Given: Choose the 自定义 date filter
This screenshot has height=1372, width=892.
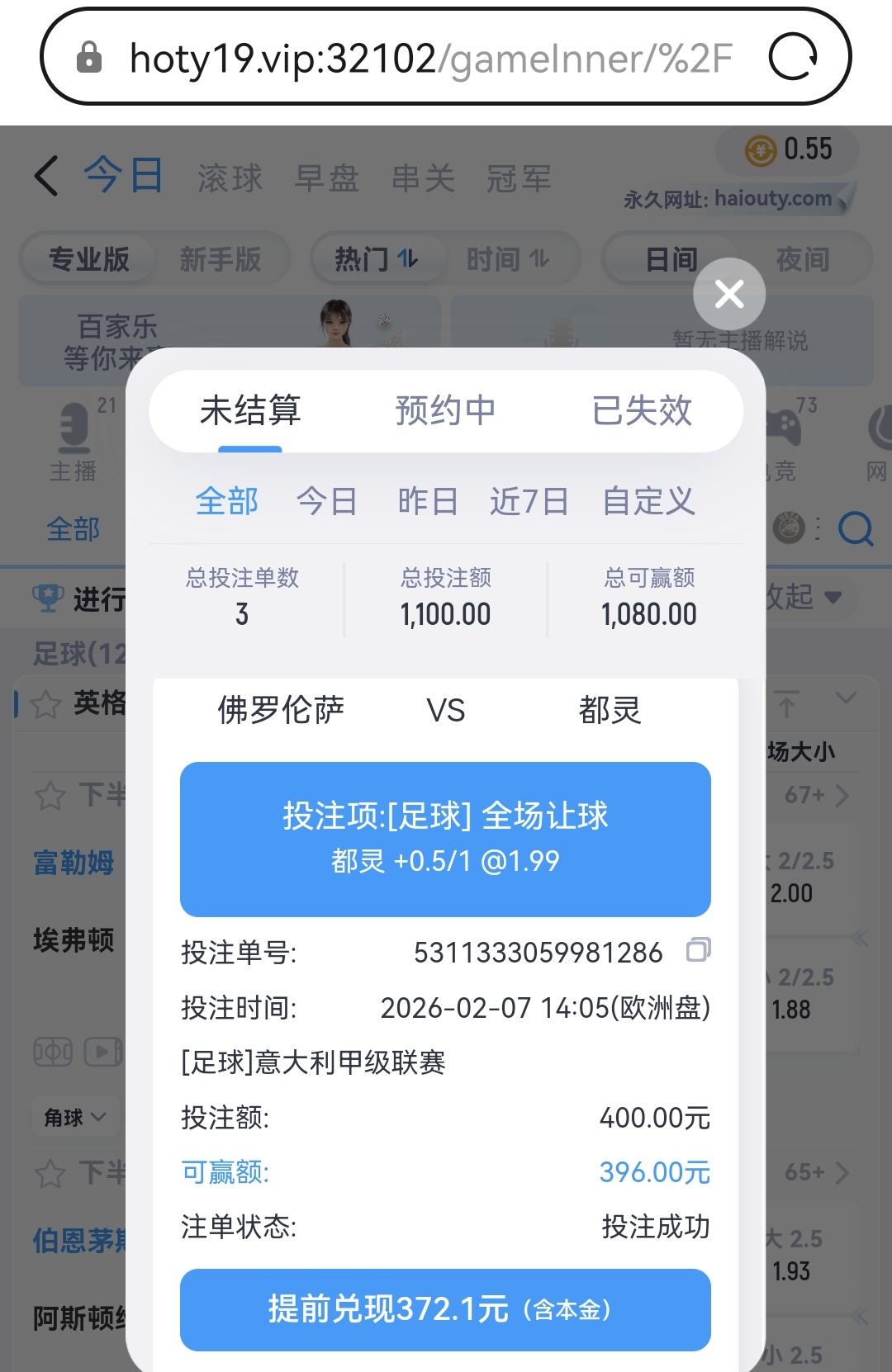Looking at the screenshot, I should click(648, 501).
